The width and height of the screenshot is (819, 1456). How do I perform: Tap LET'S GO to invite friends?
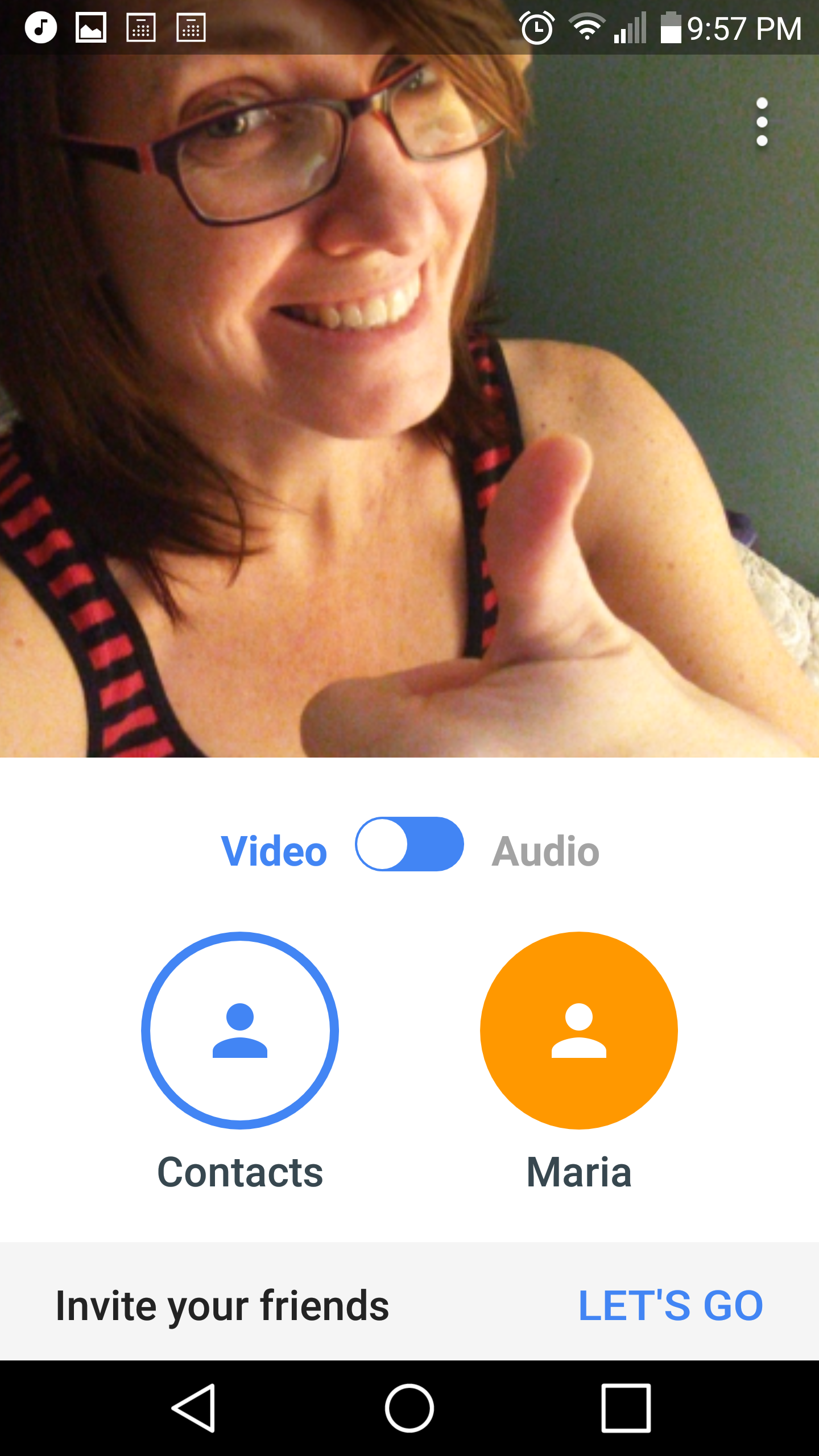click(x=670, y=1306)
